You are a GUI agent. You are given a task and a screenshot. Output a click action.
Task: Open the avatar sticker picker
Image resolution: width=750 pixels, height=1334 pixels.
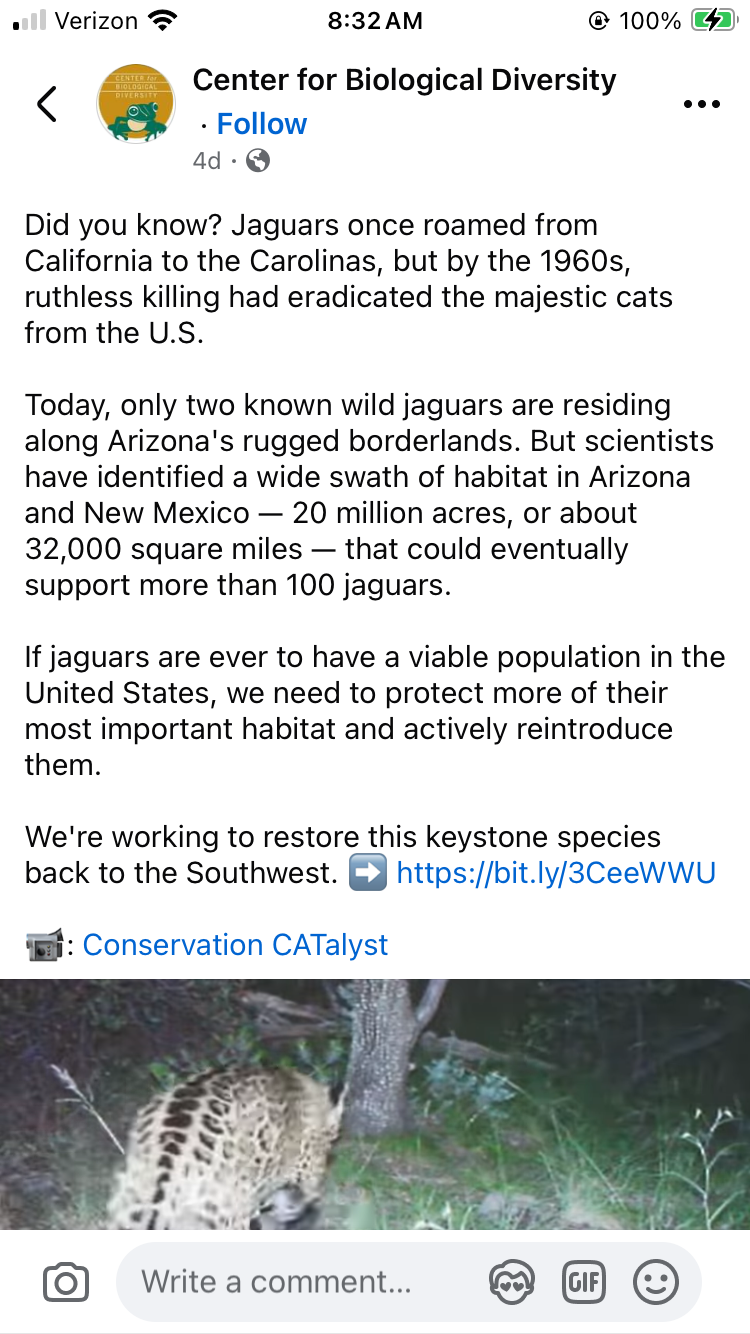511,1282
